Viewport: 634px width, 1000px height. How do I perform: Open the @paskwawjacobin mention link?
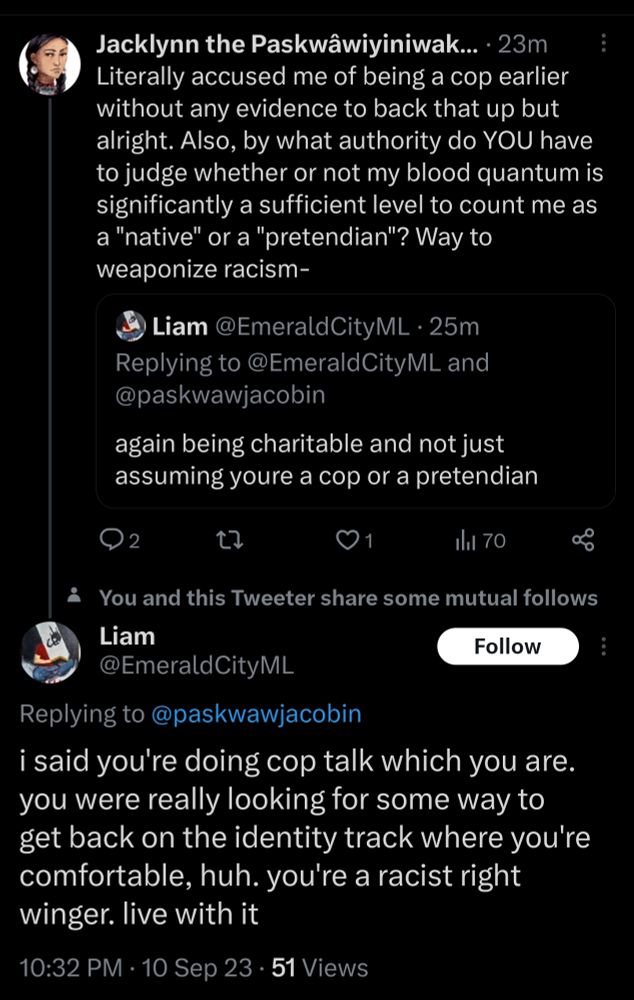pyautogui.click(x=256, y=714)
